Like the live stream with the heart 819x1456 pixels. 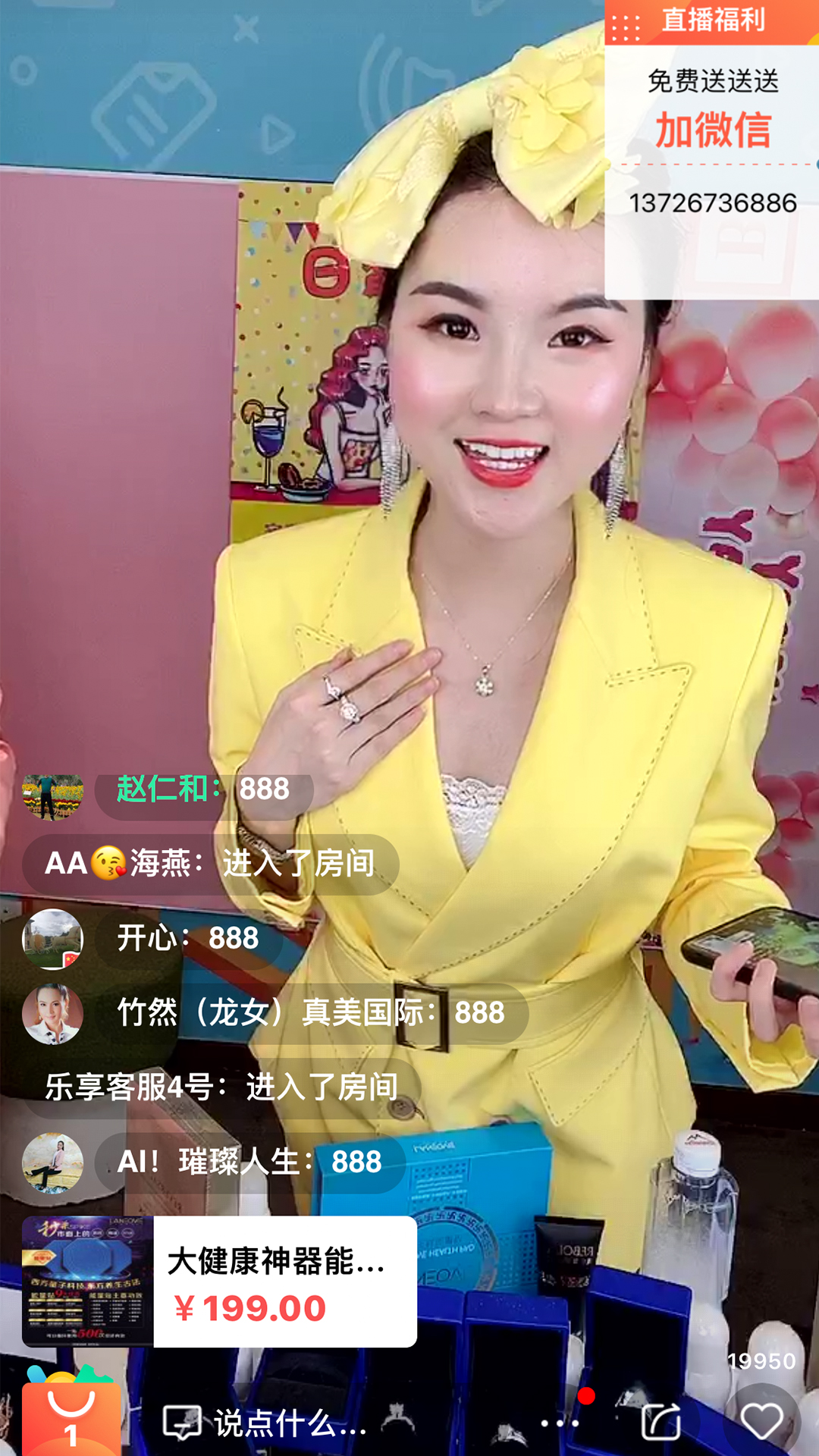[761, 1420]
